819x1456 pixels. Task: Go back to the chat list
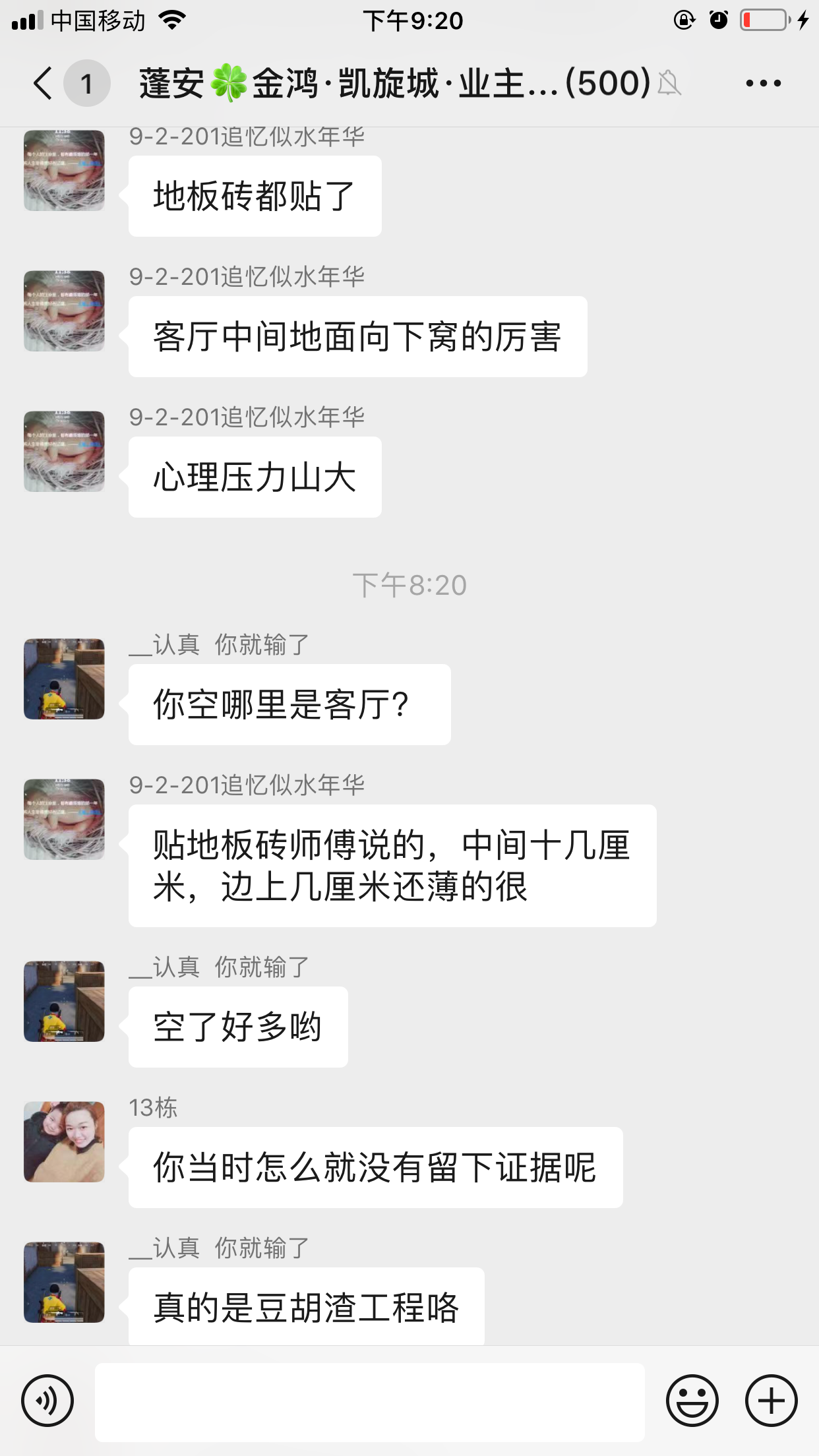pyautogui.click(x=43, y=84)
